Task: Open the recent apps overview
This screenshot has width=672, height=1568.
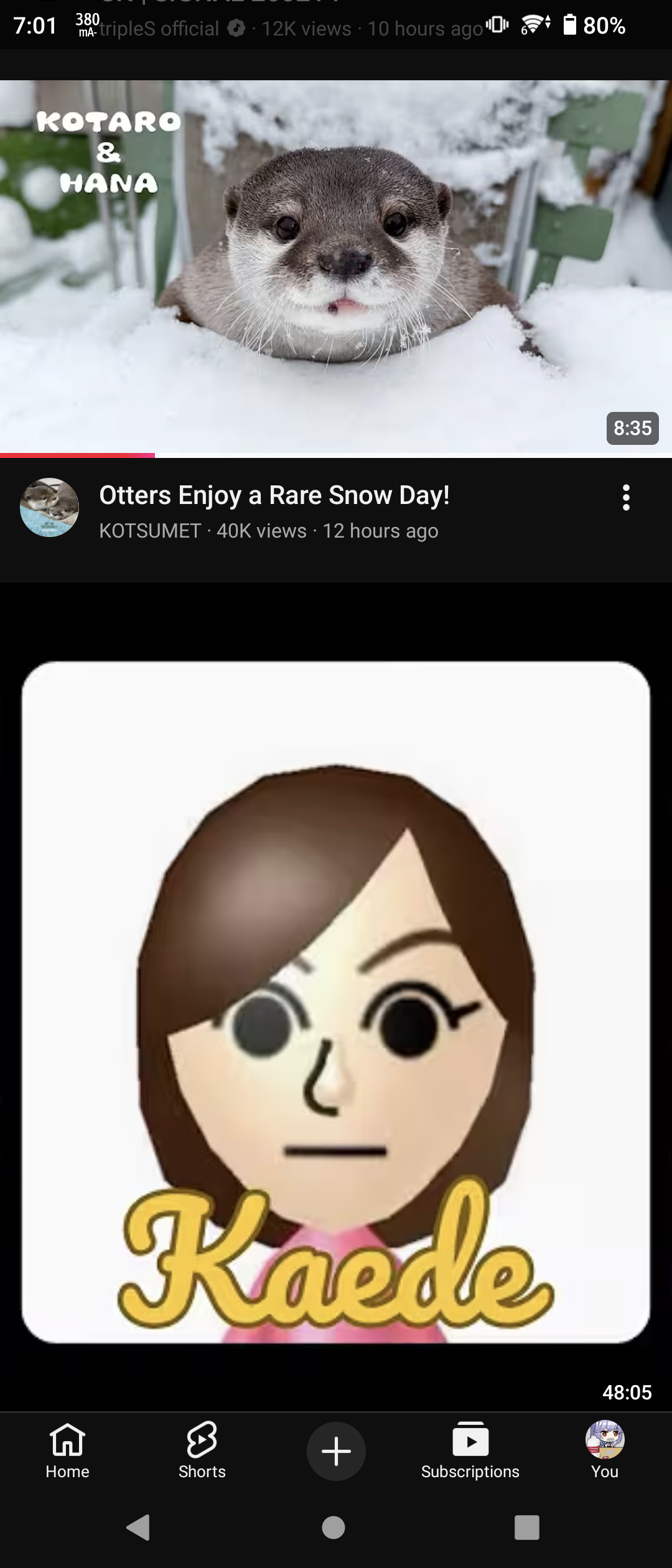Action: tap(526, 1528)
